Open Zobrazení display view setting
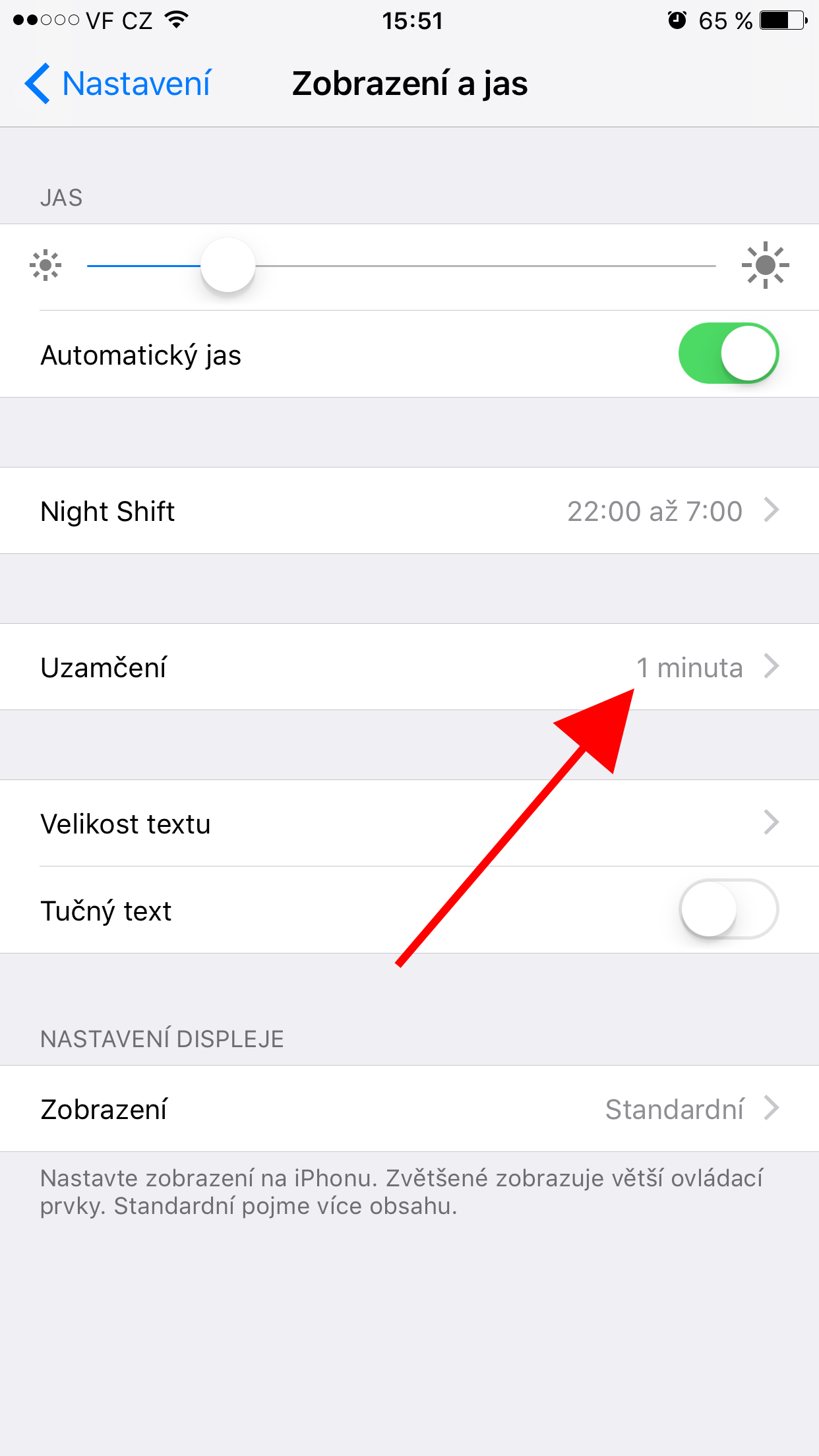This screenshot has width=819, height=1456. point(409,1109)
